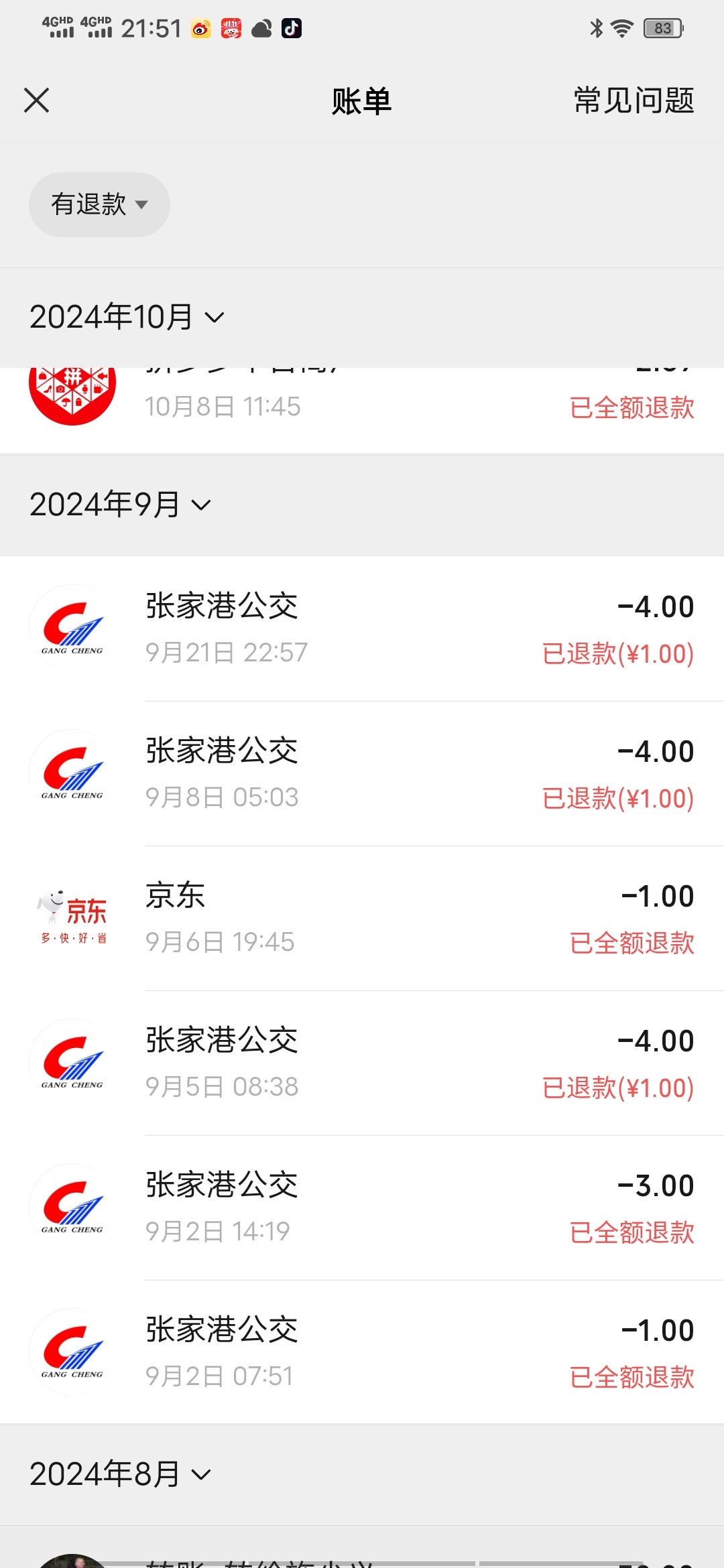The width and height of the screenshot is (724, 1568).
Task: Open the 10月8日 11:45 refunded transaction
Action: click(x=362, y=410)
